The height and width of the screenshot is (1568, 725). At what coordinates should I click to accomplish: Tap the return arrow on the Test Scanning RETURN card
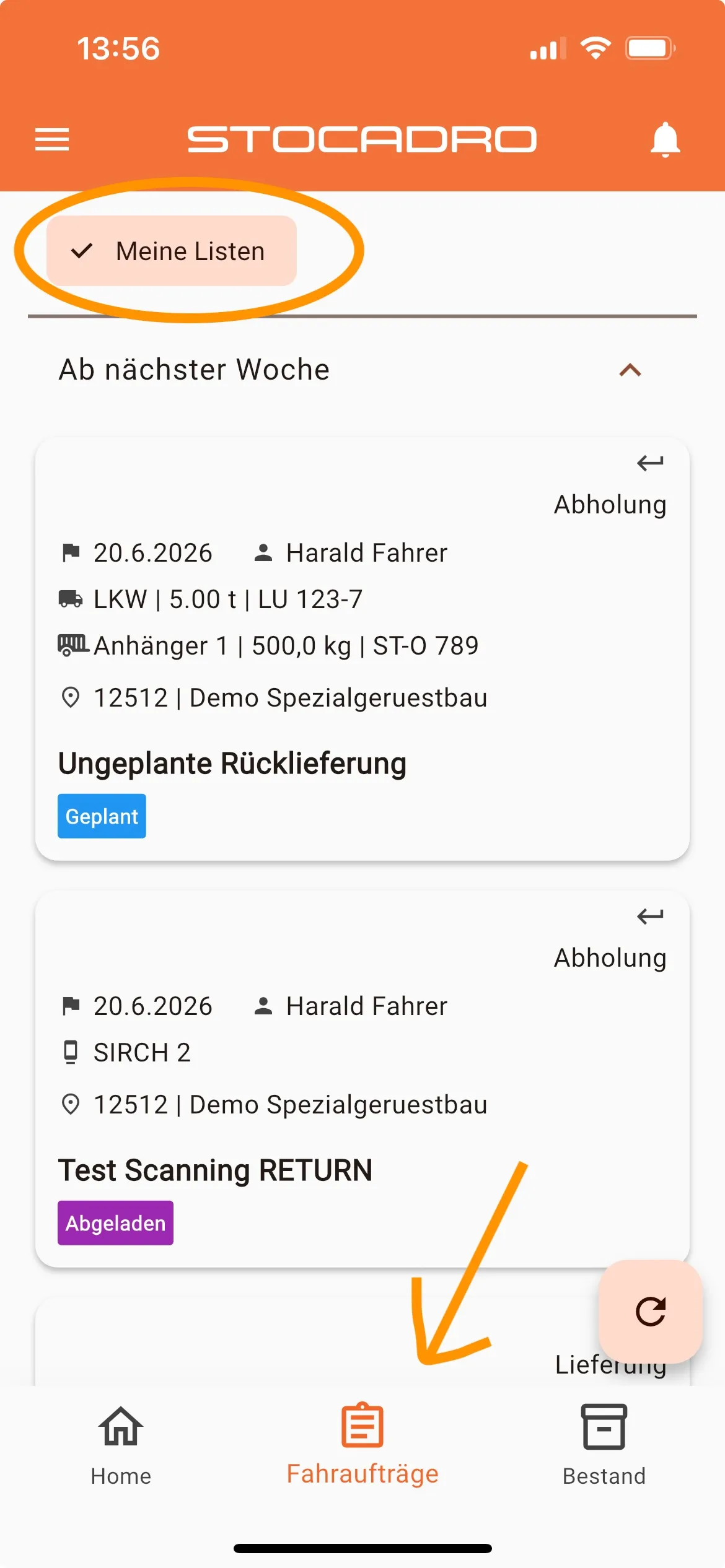(649, 917)
